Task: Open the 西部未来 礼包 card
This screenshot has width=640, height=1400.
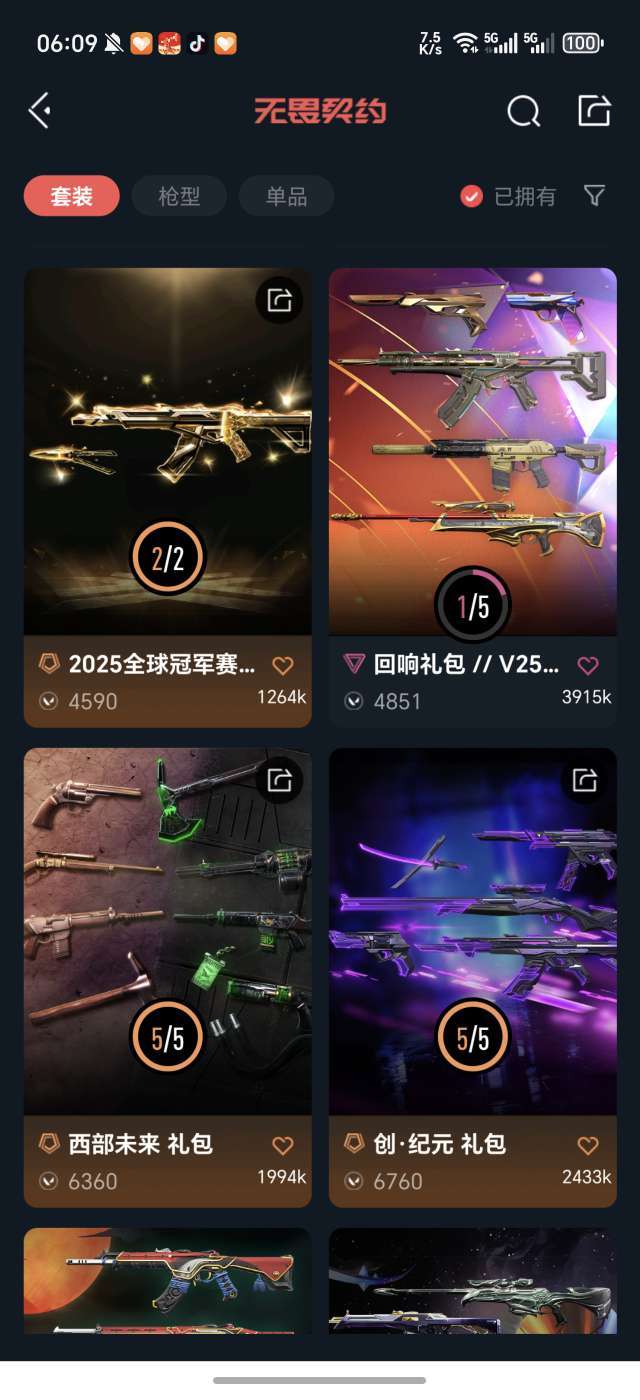Action: 168,977
